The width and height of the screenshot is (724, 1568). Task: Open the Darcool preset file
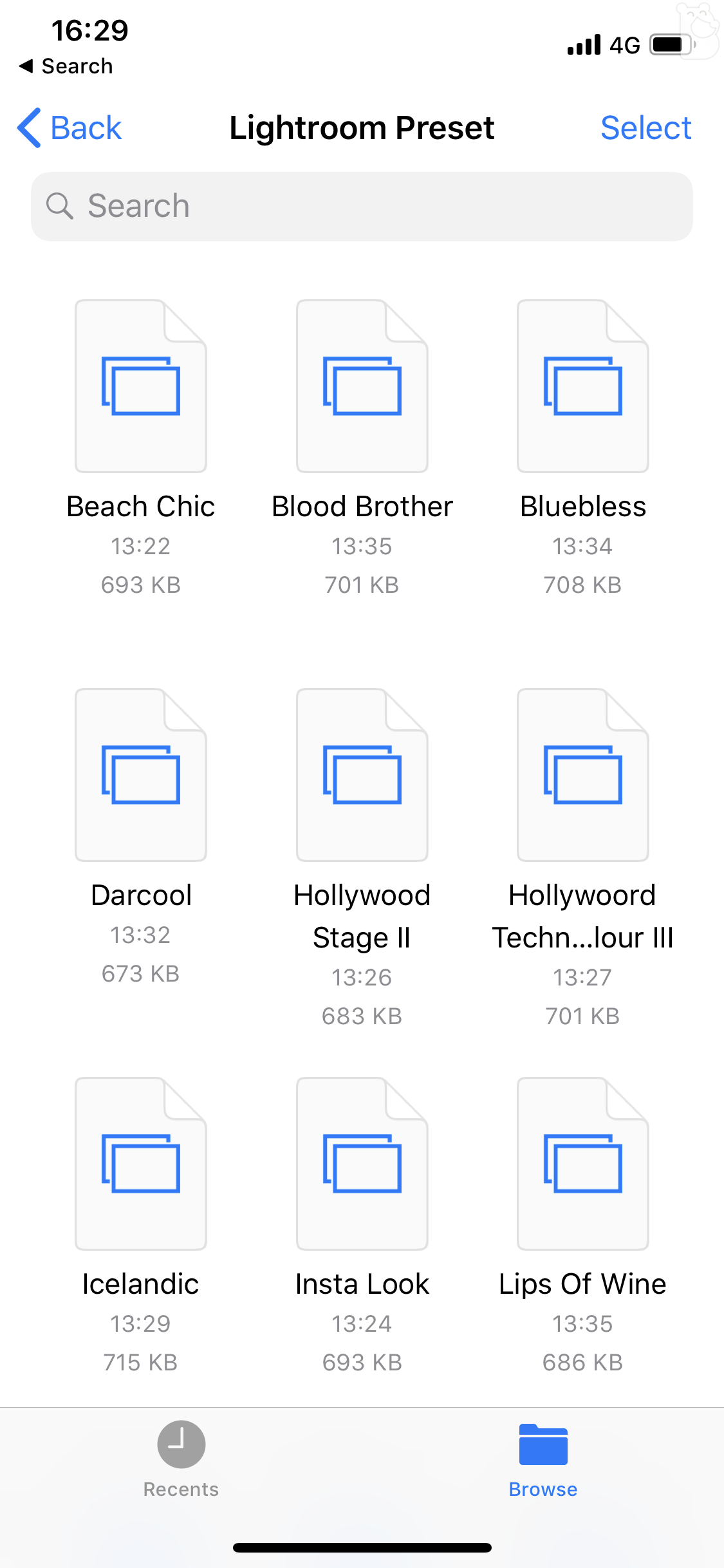pyautogui.click(x=141, y=775)
